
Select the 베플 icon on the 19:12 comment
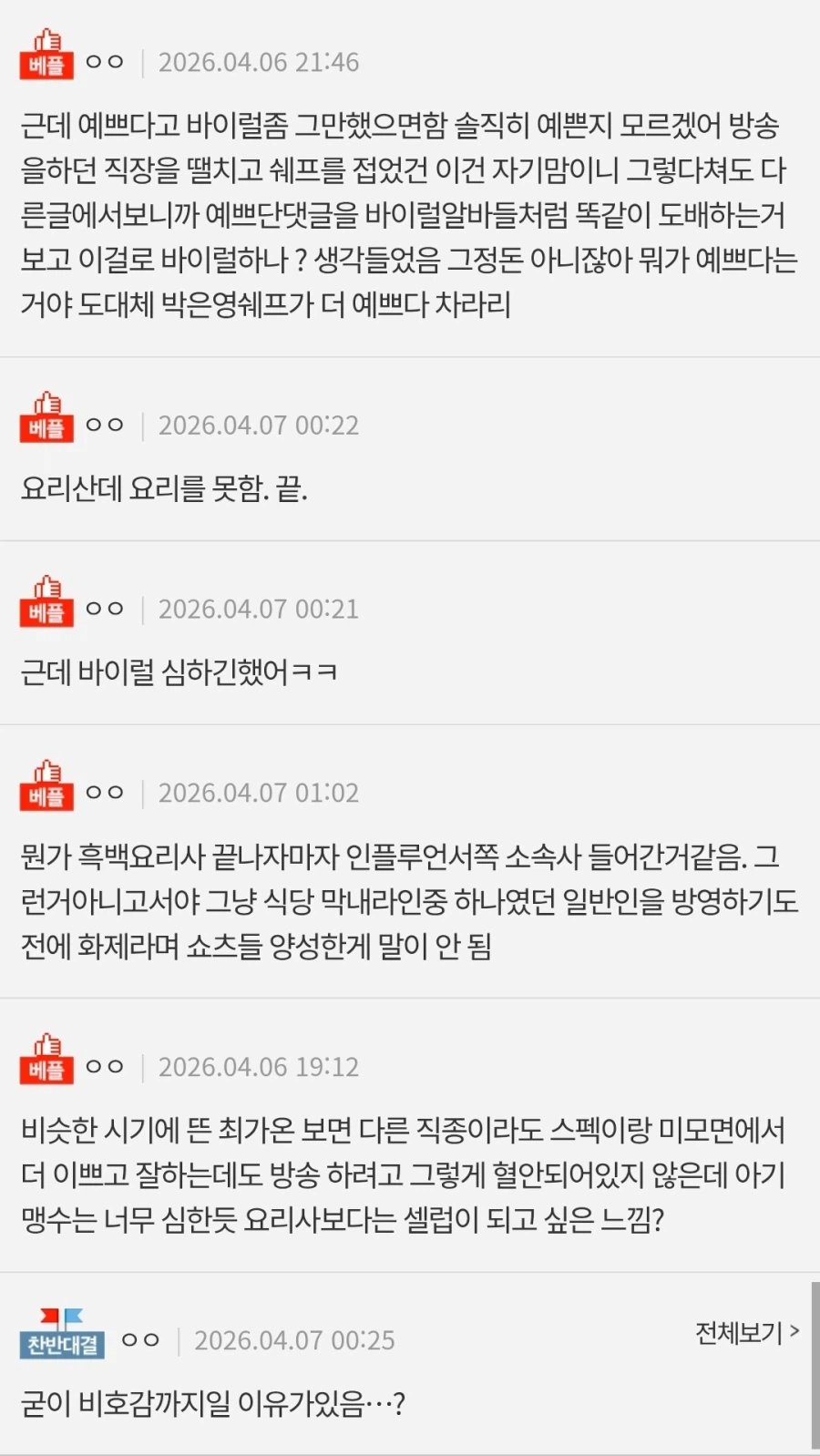click(x=46, y=1069)
